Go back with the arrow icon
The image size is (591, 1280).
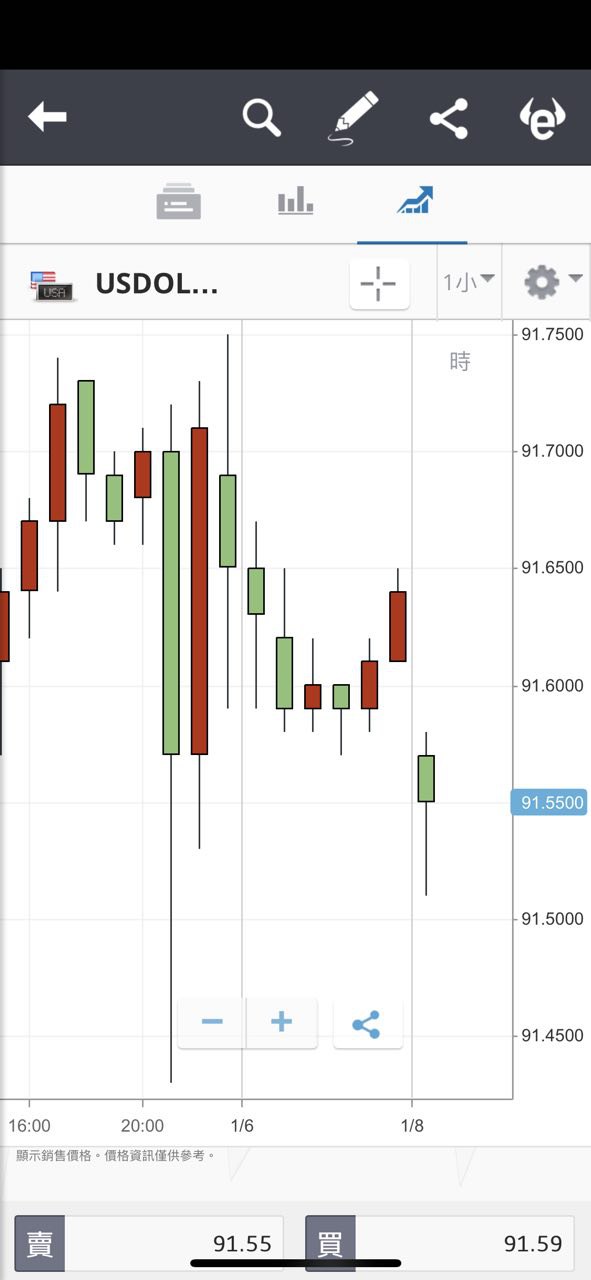point(47,117)
